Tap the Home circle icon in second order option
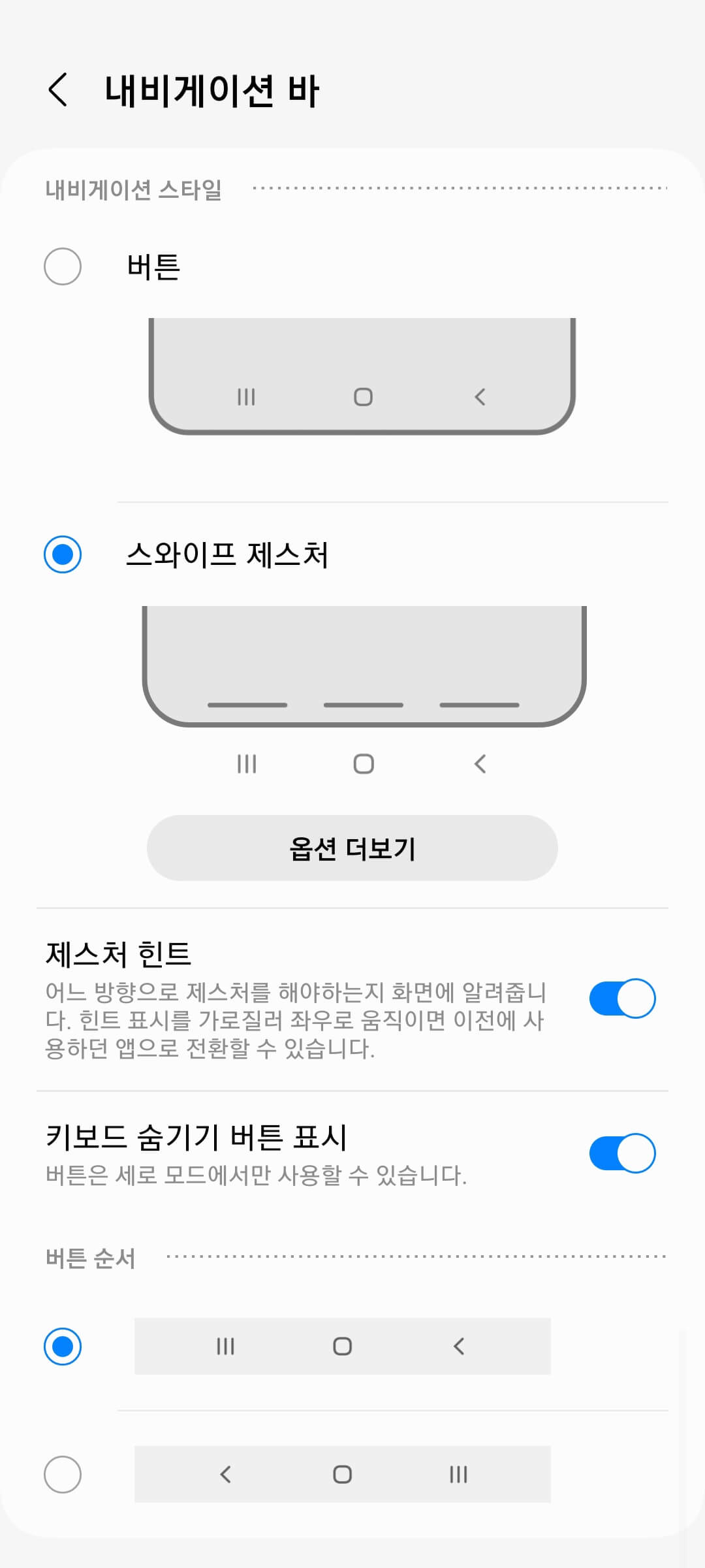The image size is (705, 1568). 341,1475
